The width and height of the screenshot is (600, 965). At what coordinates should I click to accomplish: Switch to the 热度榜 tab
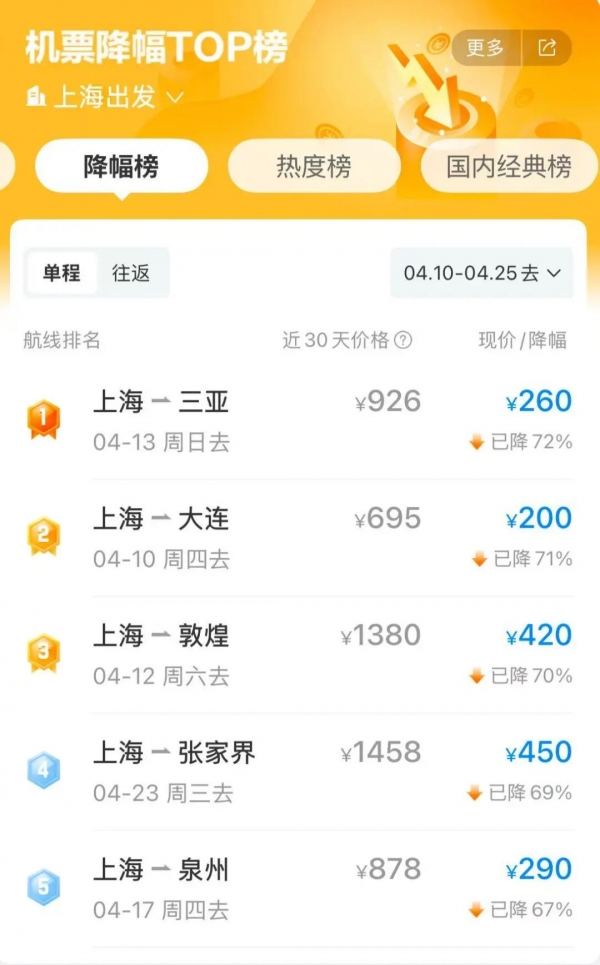(x=314, y=166)
